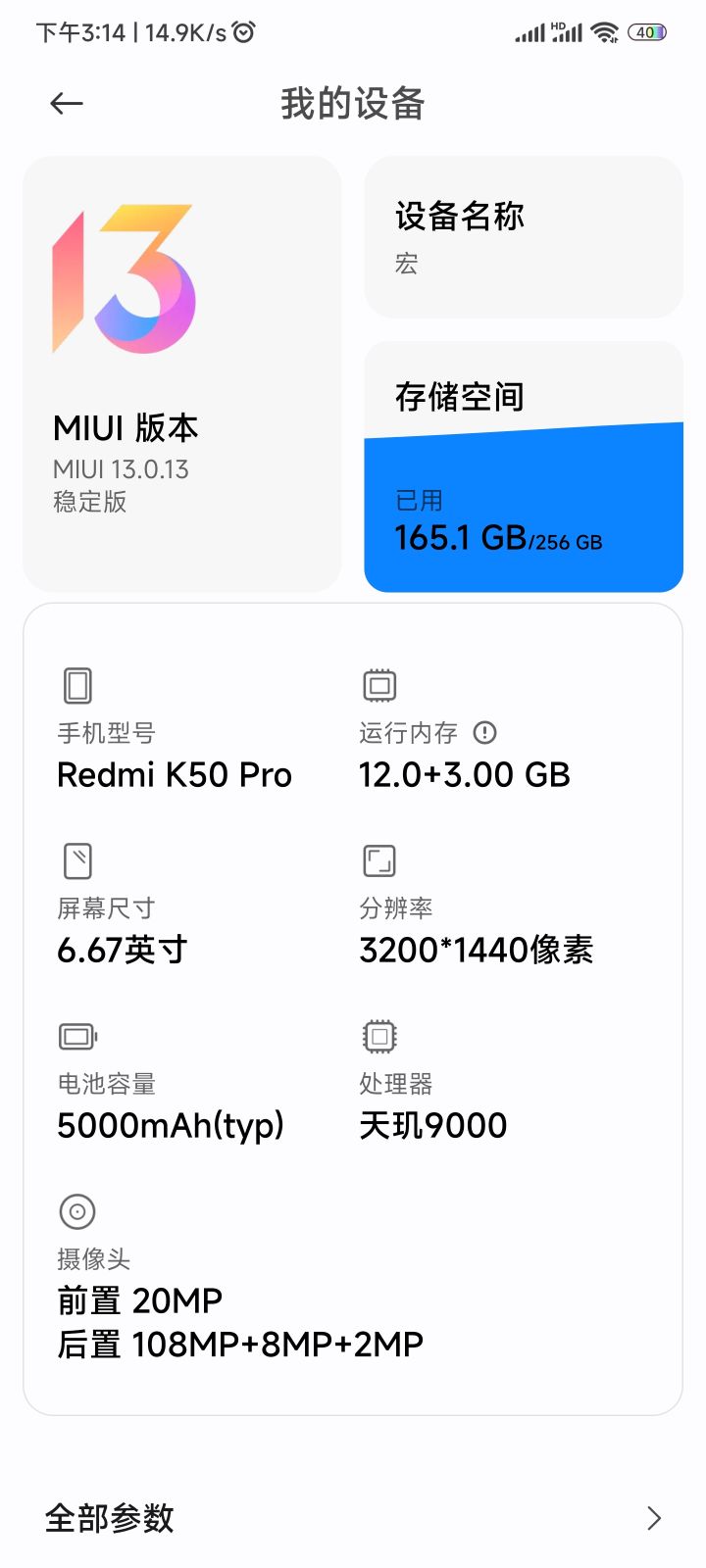The width and height of the screenshot is (706, 1568).
Task: Tap the phone model icon above Redmi K50 Pro
Action: pyautogui.click(x=76, y=685)
